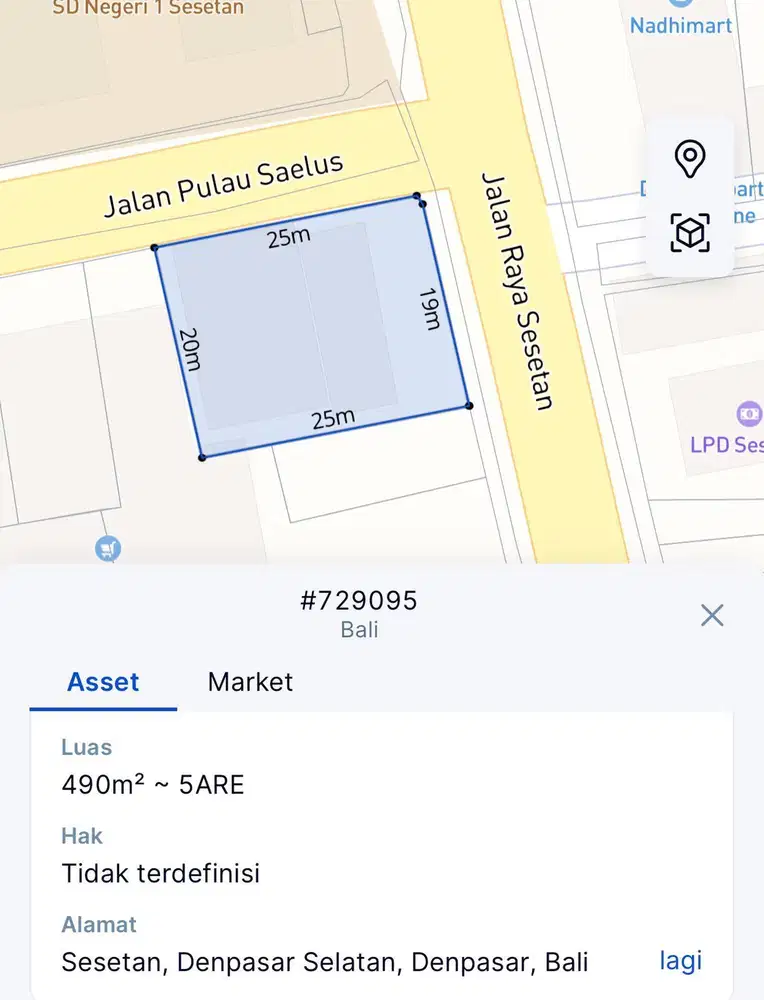Open the Asset tab
This screenshot has height=1000, width=764.
tap(103, 682)
